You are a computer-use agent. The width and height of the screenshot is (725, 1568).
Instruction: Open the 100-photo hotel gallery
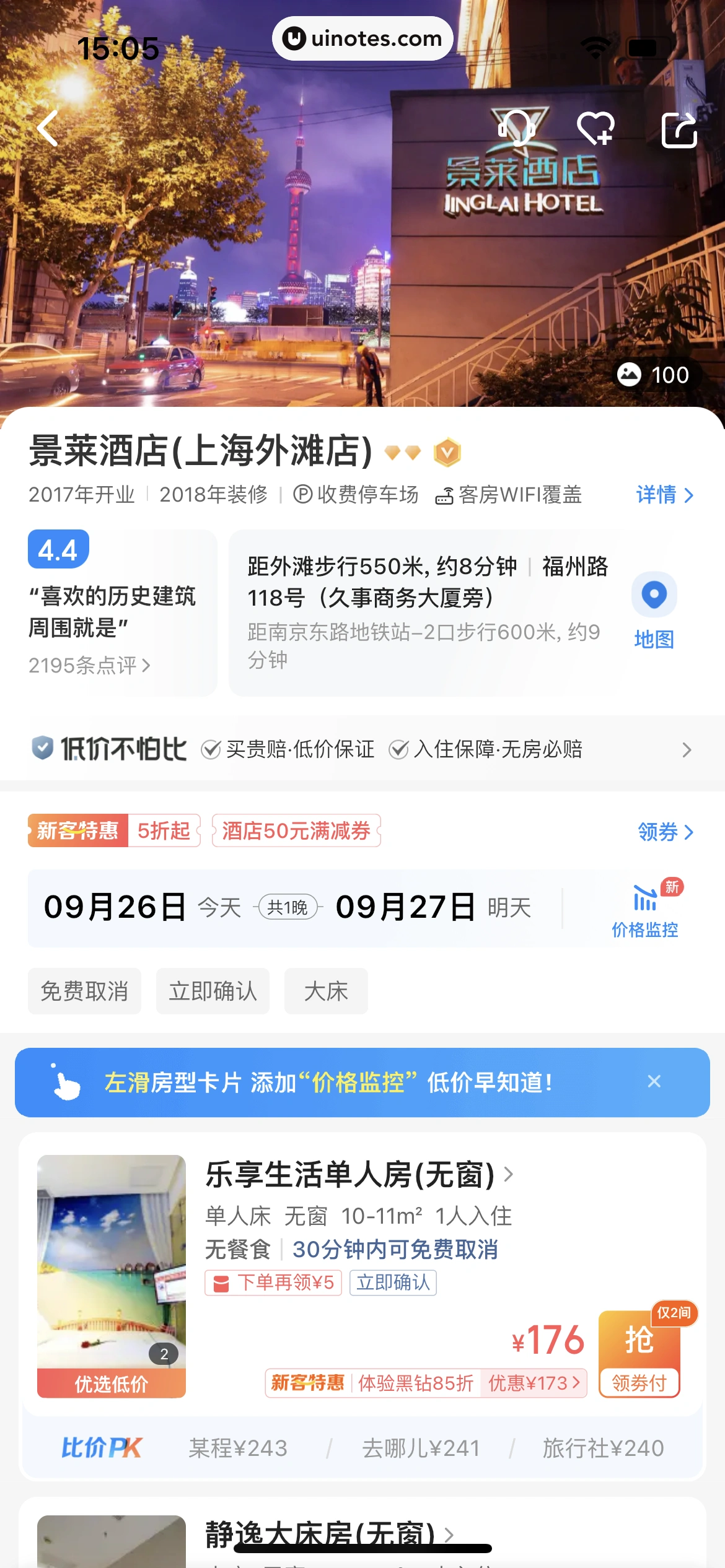[654, 375]
